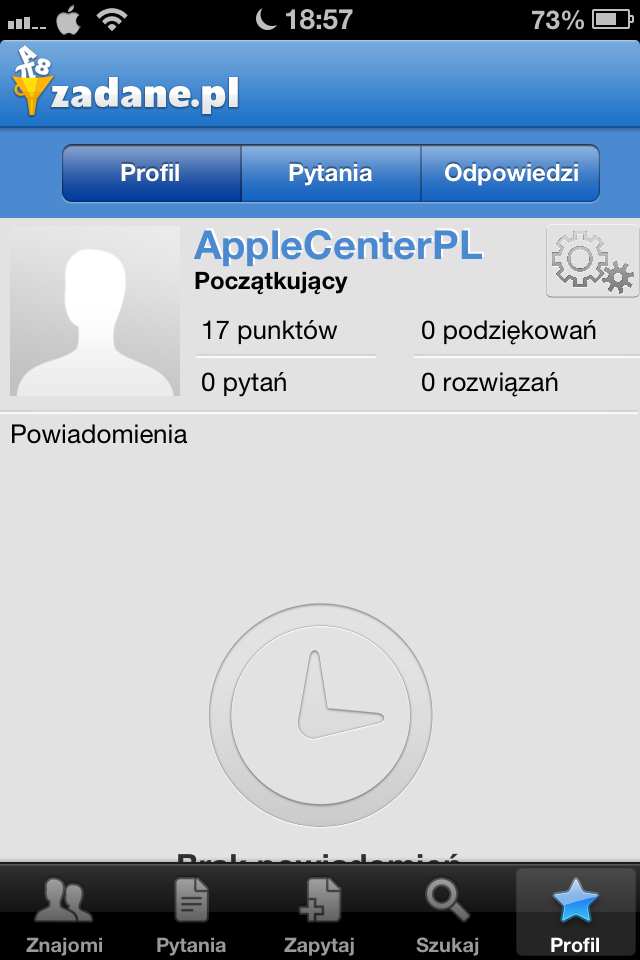Image resolution: width=640 pixels, height=960 pixels.
Task: Select the Odpowiedzi segment
Action: tap(511, 174)
